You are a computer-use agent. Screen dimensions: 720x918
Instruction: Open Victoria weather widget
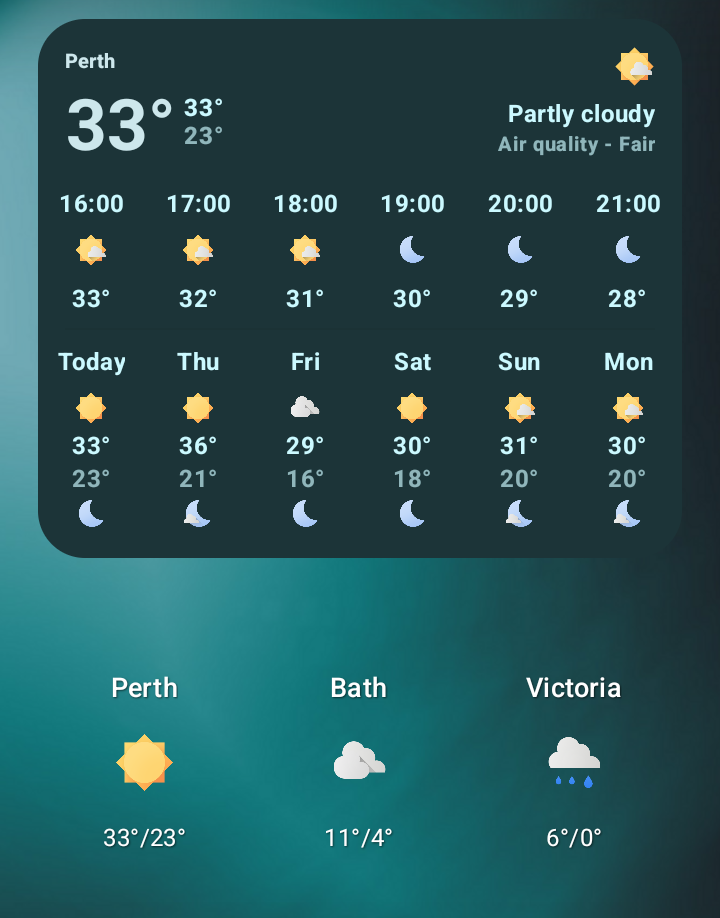573,763
